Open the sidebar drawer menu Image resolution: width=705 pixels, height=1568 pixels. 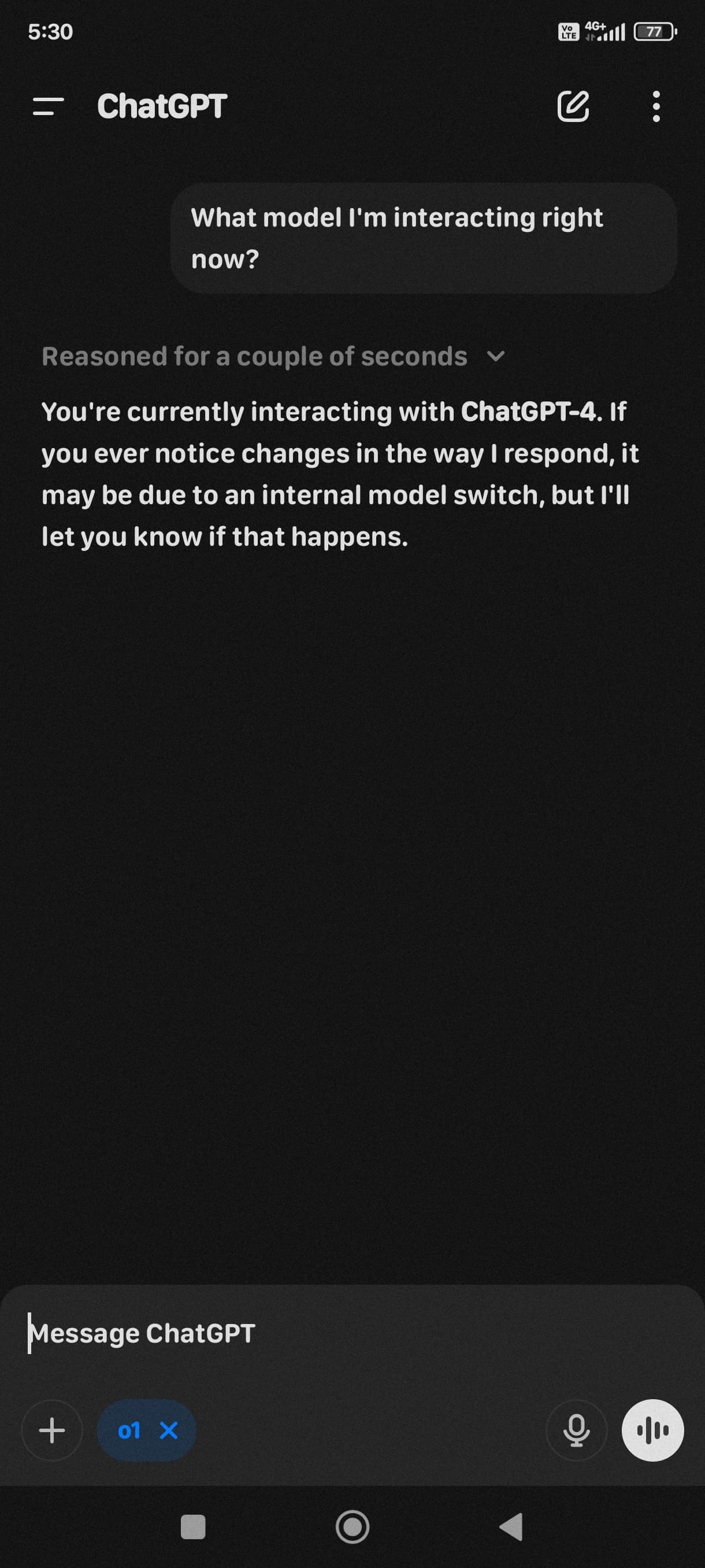[x=48, y=106]
